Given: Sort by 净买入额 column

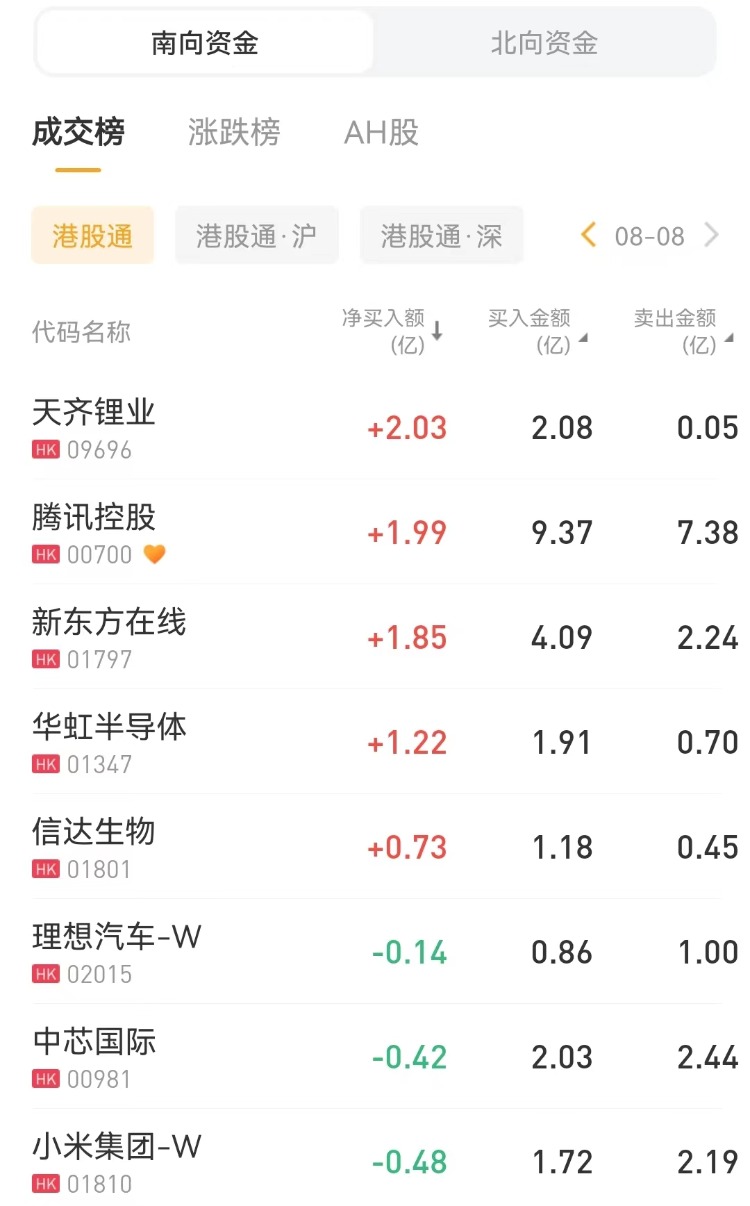Looking at the screenshot, I should 392,331.
